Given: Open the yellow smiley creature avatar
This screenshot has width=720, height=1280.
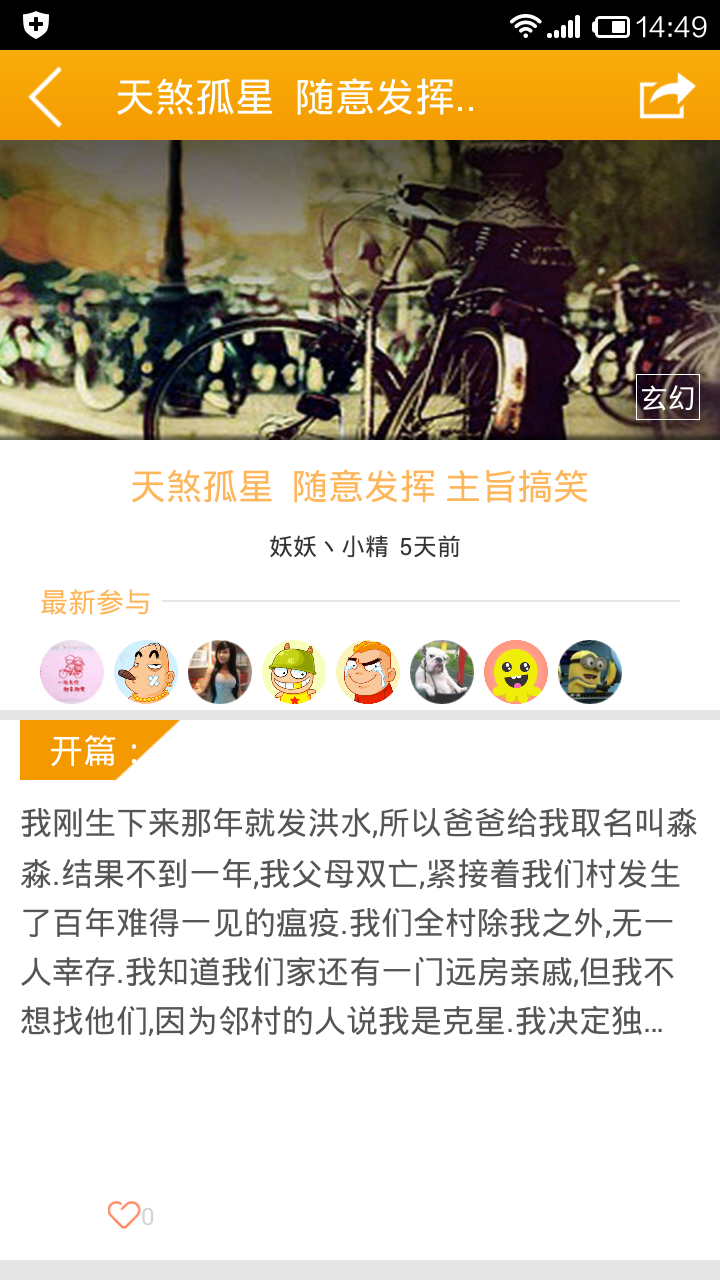Looking at the screenshot, I should pos(516,672).
